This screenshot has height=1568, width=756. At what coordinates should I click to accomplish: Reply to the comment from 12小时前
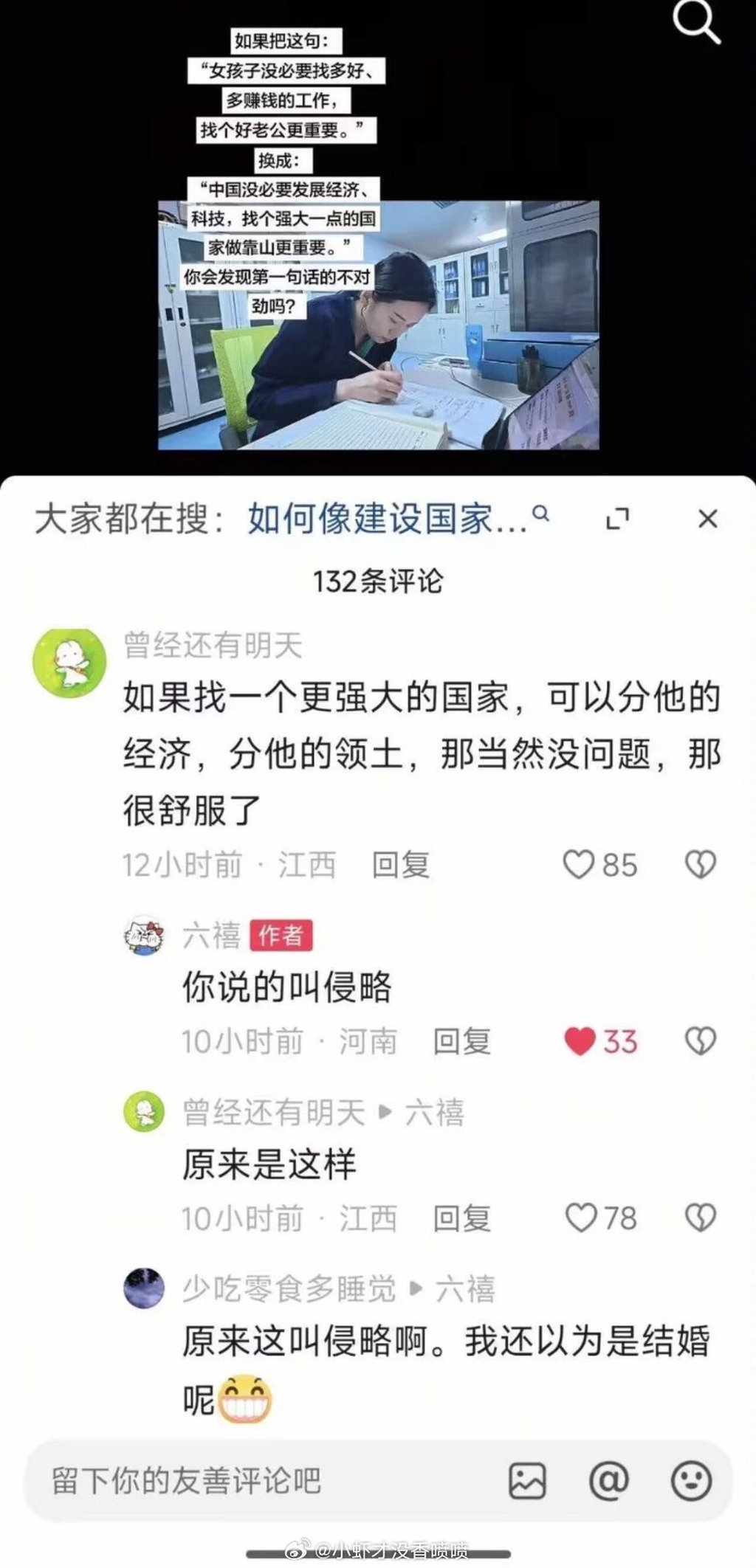[401, 865]
